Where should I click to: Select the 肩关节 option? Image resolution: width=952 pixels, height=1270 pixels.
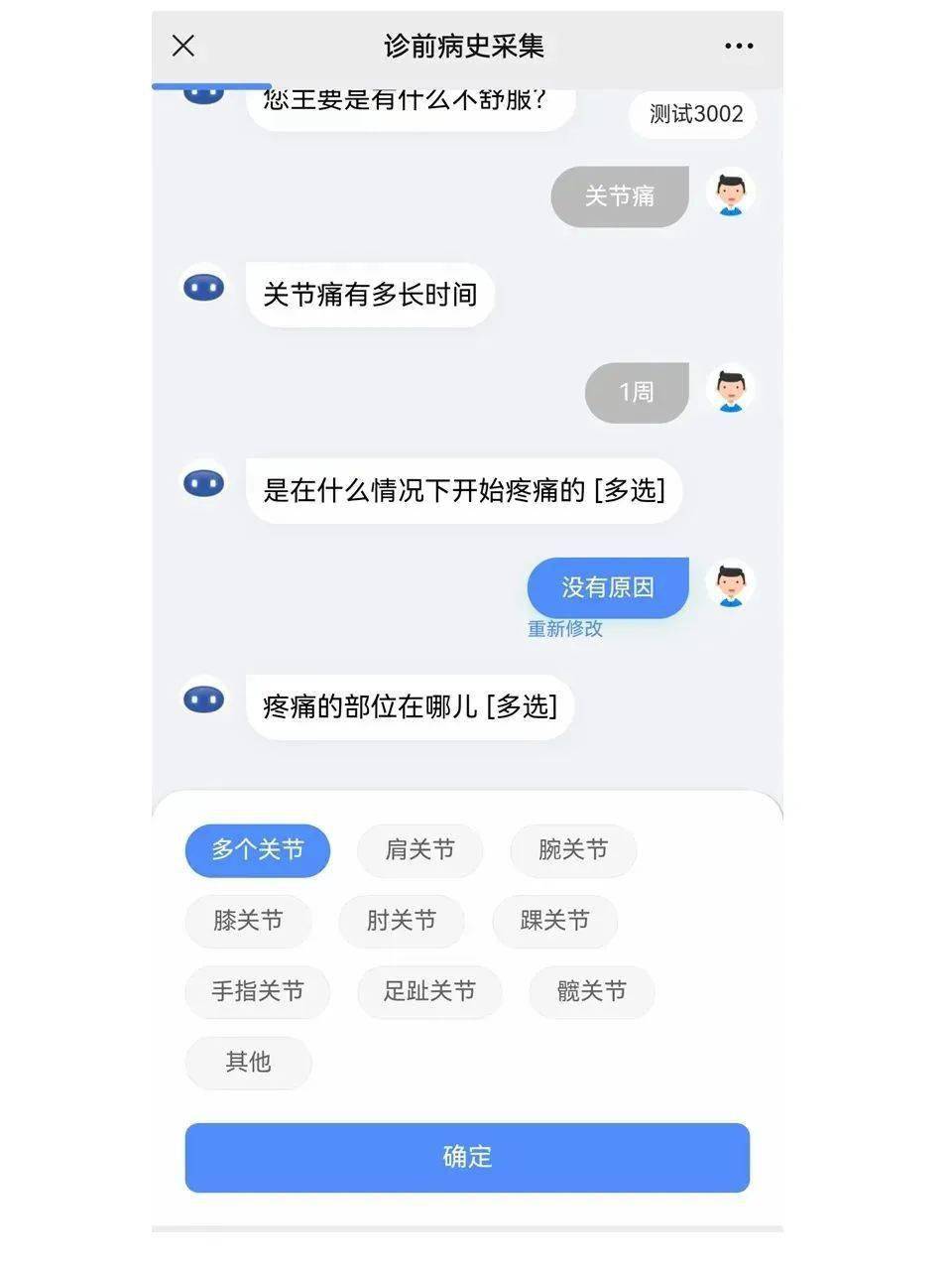tap(419, 850)
